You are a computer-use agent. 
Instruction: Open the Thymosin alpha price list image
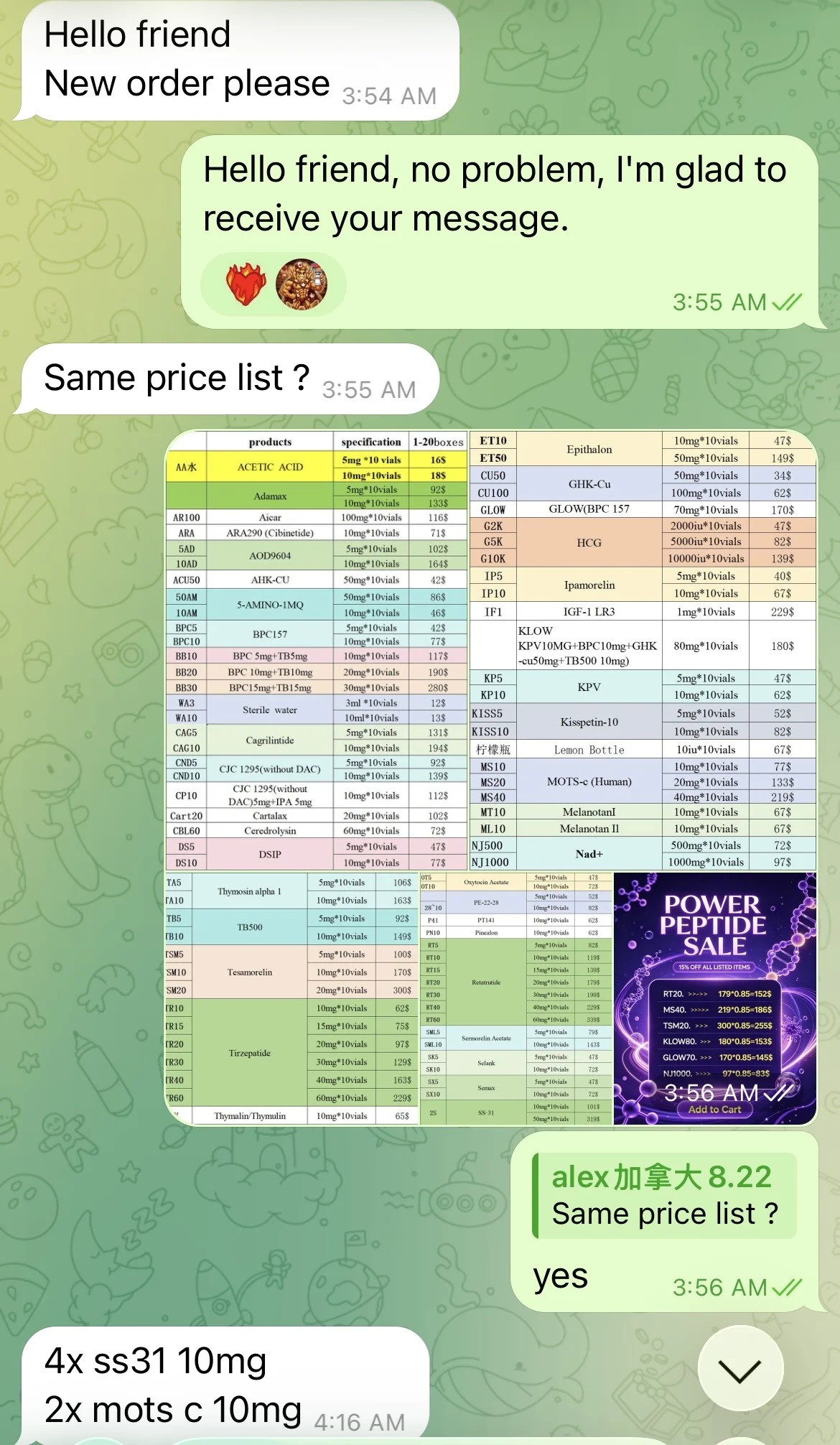[291, 999]
